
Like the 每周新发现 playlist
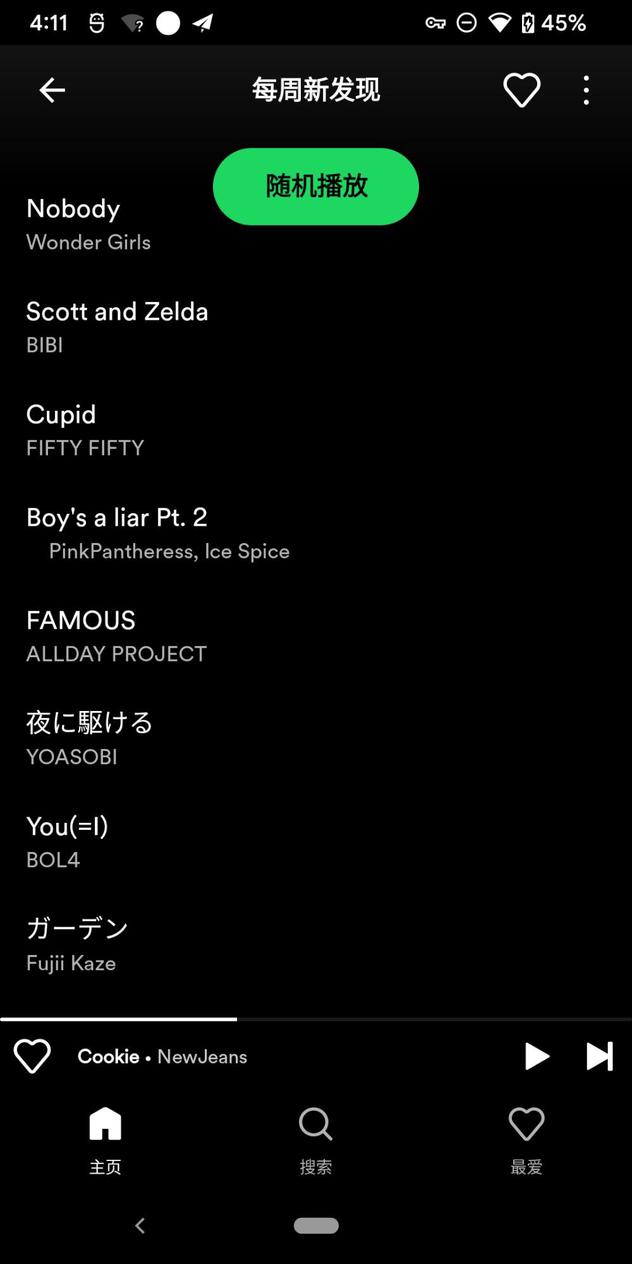[x=521, y=90]
